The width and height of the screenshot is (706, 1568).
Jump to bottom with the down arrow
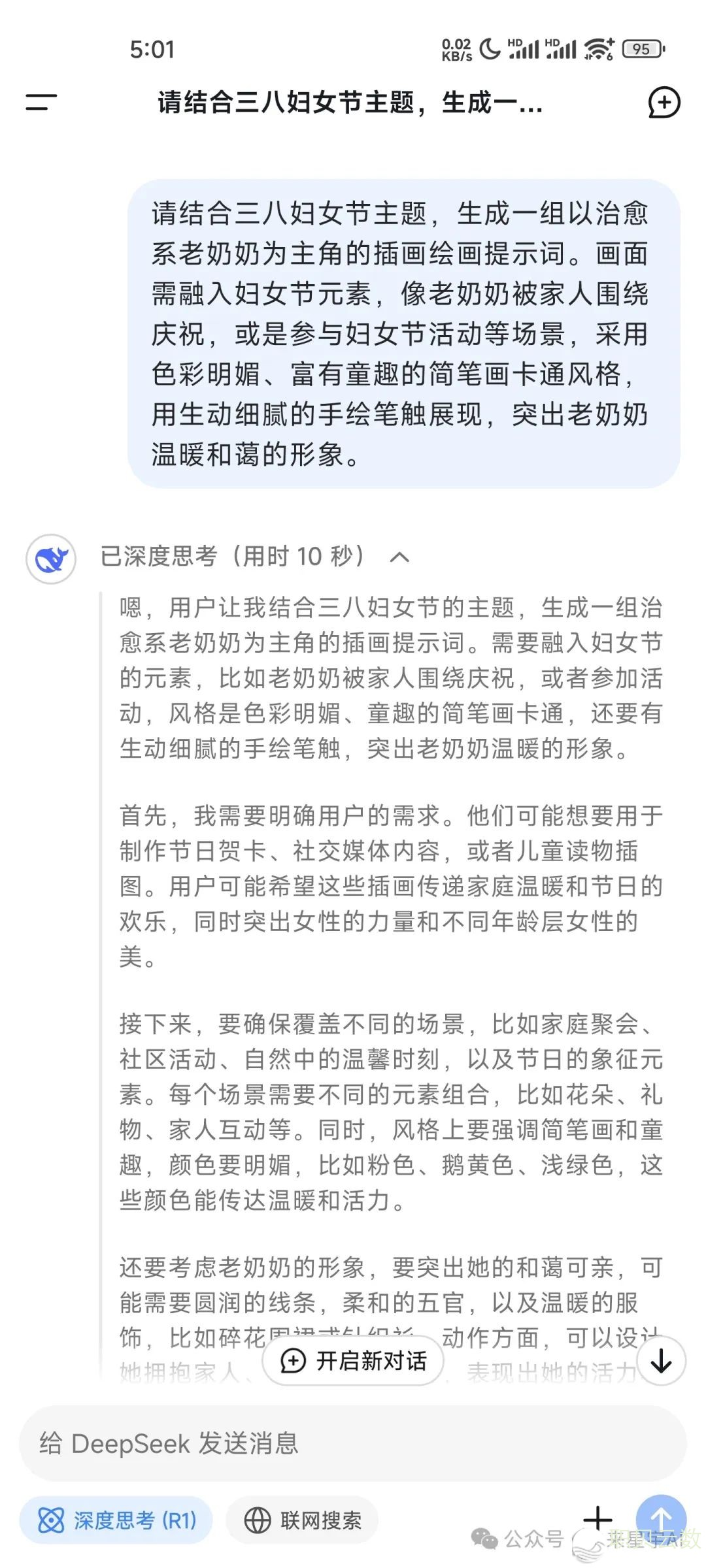click(x=661, y=1361)
